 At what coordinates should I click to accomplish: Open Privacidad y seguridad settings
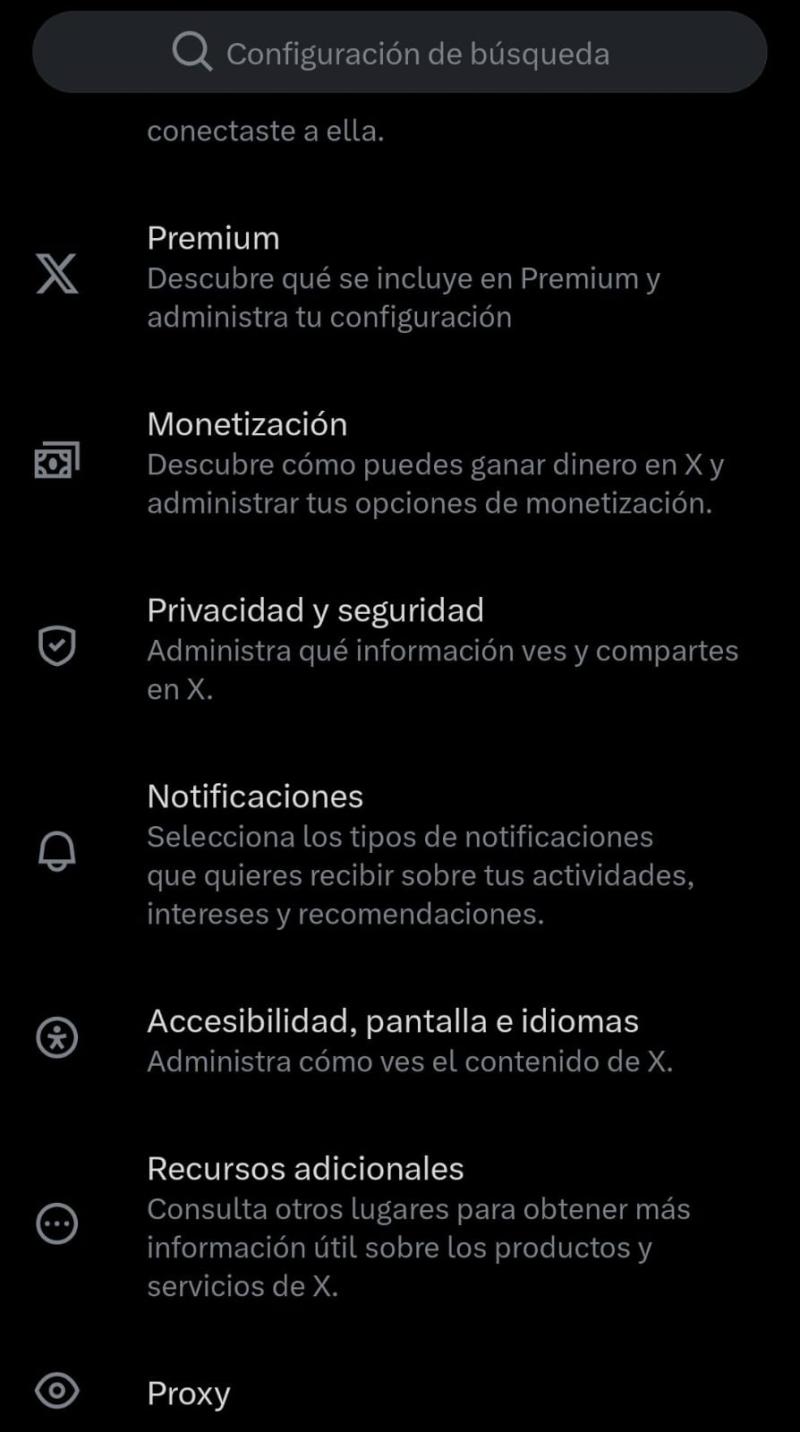pyautogui.click(x=400, y=648)
